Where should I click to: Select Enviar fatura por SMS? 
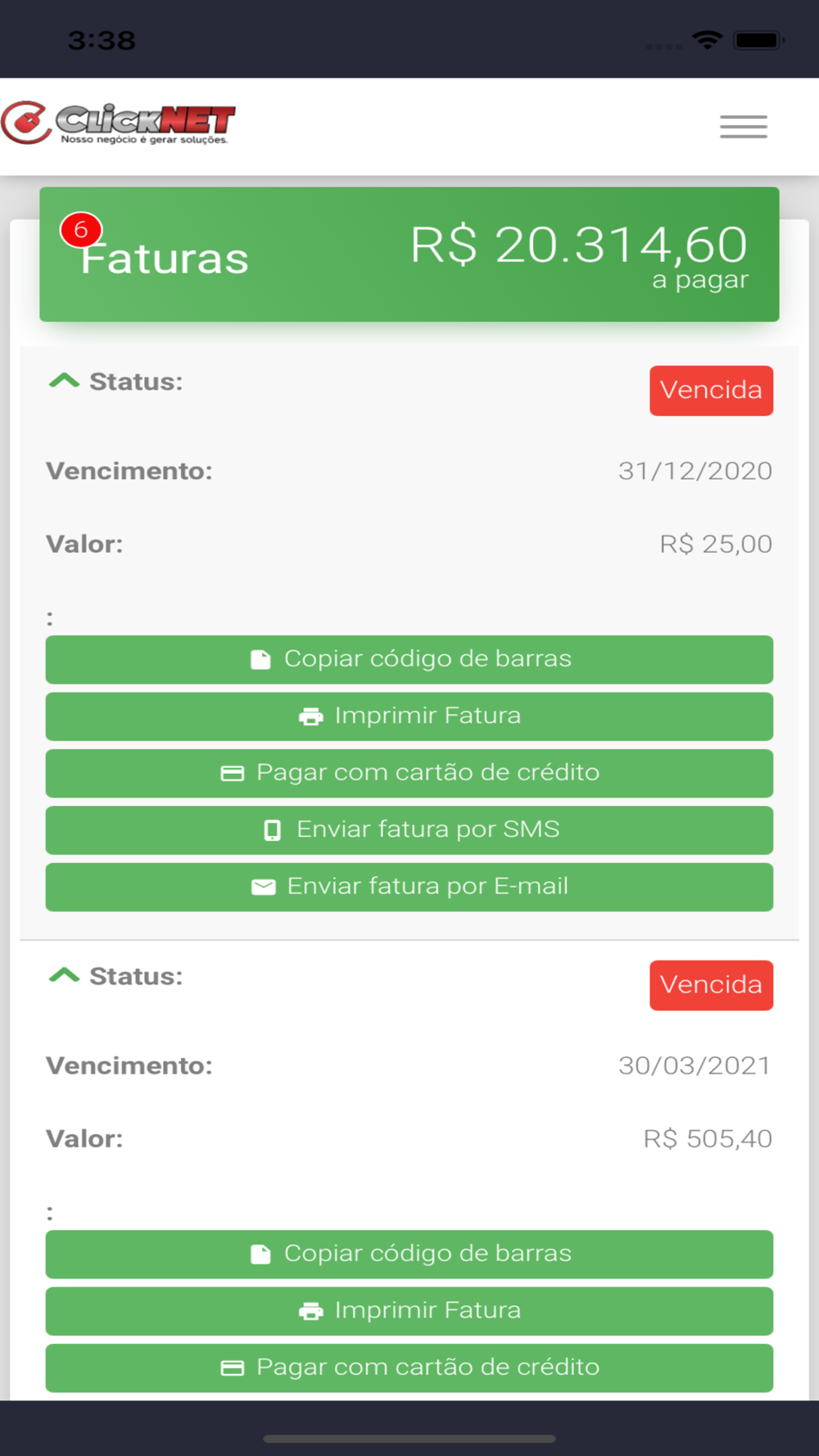pyautogui.click(x=409, y=830)
